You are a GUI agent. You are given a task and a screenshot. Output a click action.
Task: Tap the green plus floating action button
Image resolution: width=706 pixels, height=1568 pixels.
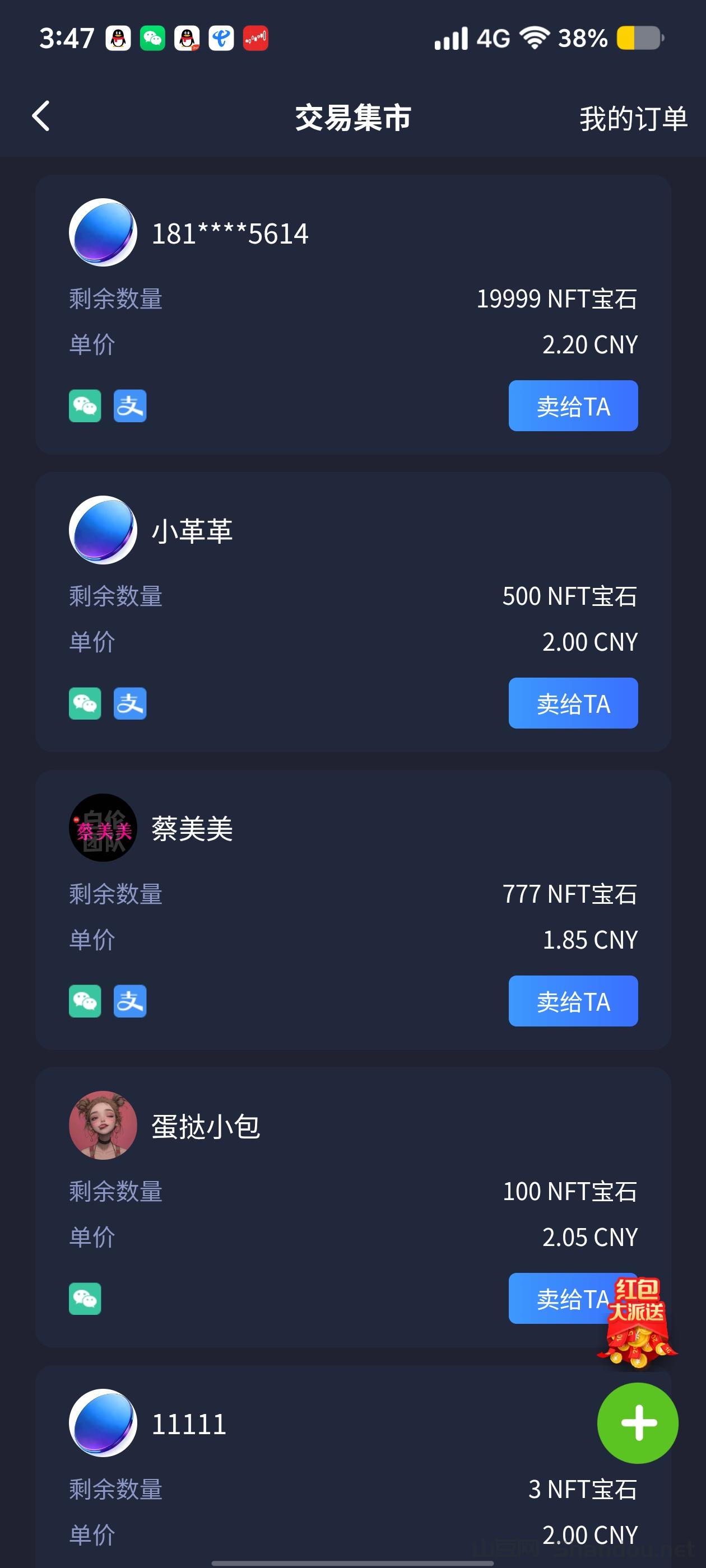[637, 1422]
